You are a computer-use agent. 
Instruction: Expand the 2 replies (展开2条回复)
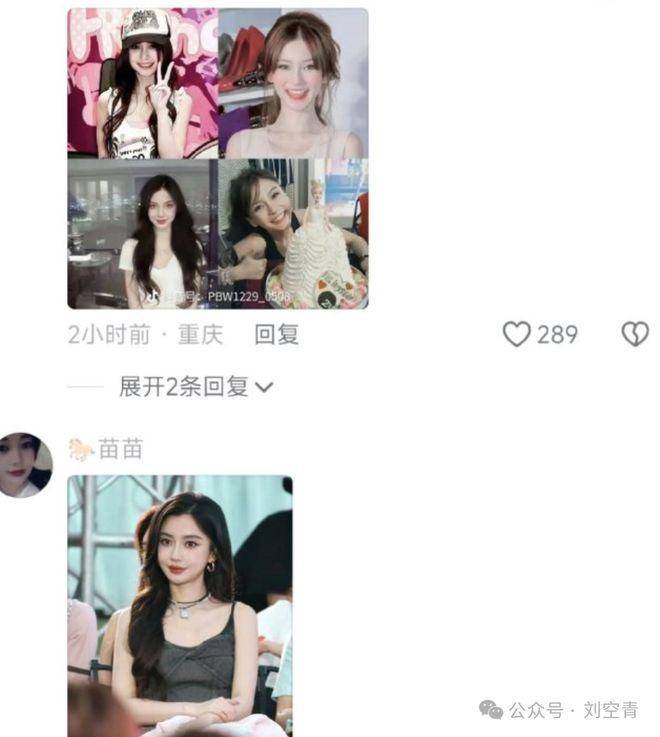[195, 387]
